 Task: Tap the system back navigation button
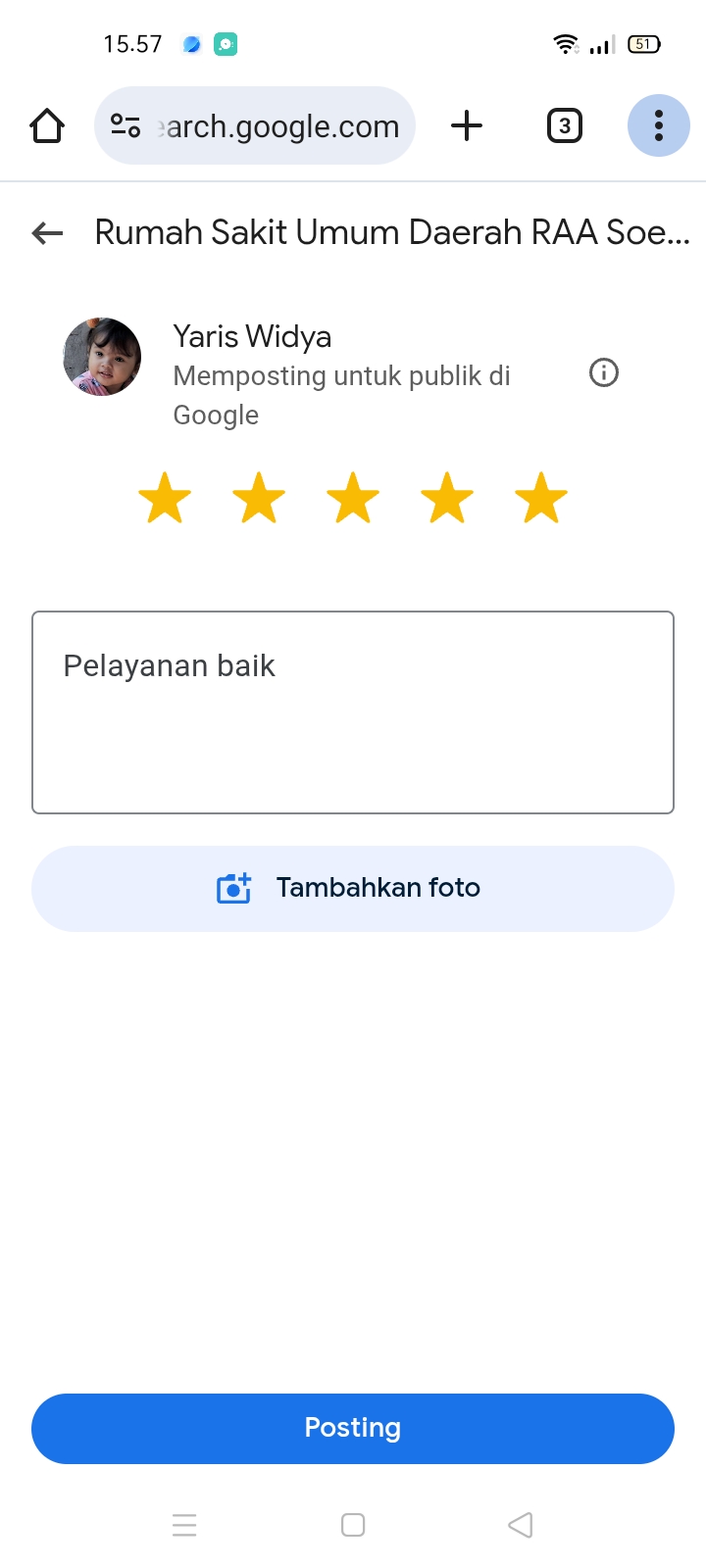(x=521, y=1525)
